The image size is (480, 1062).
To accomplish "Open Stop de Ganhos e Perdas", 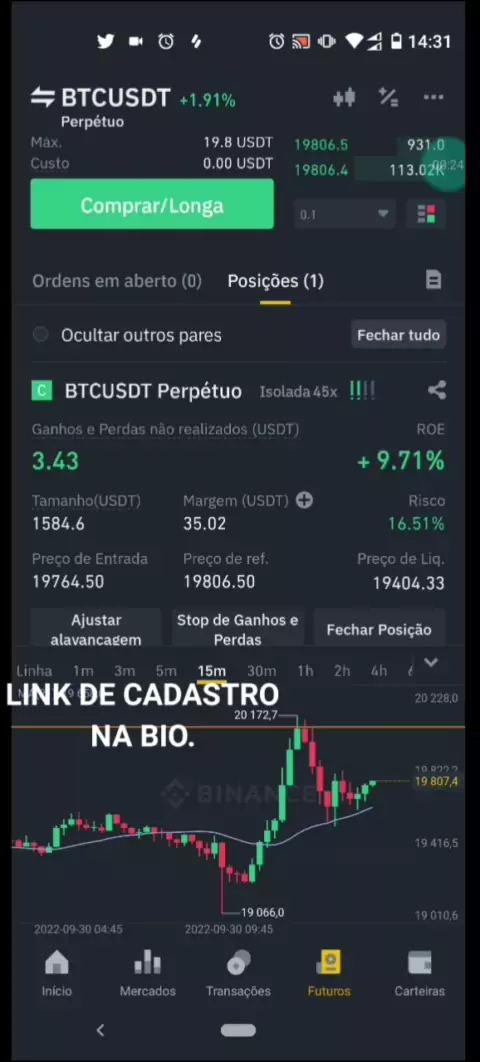I will click(x=238, y=629).
